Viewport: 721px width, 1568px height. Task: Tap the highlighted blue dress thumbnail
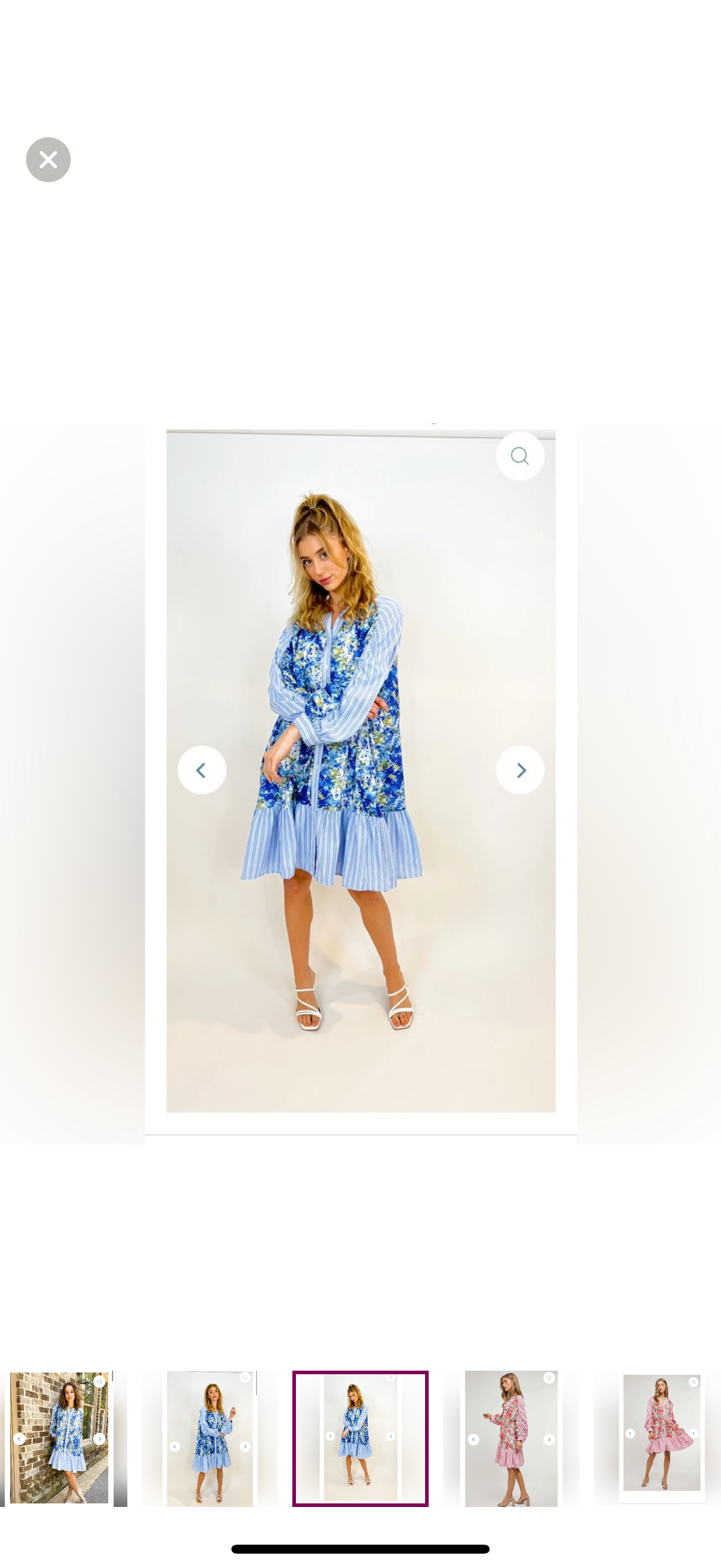(360, 1438)
